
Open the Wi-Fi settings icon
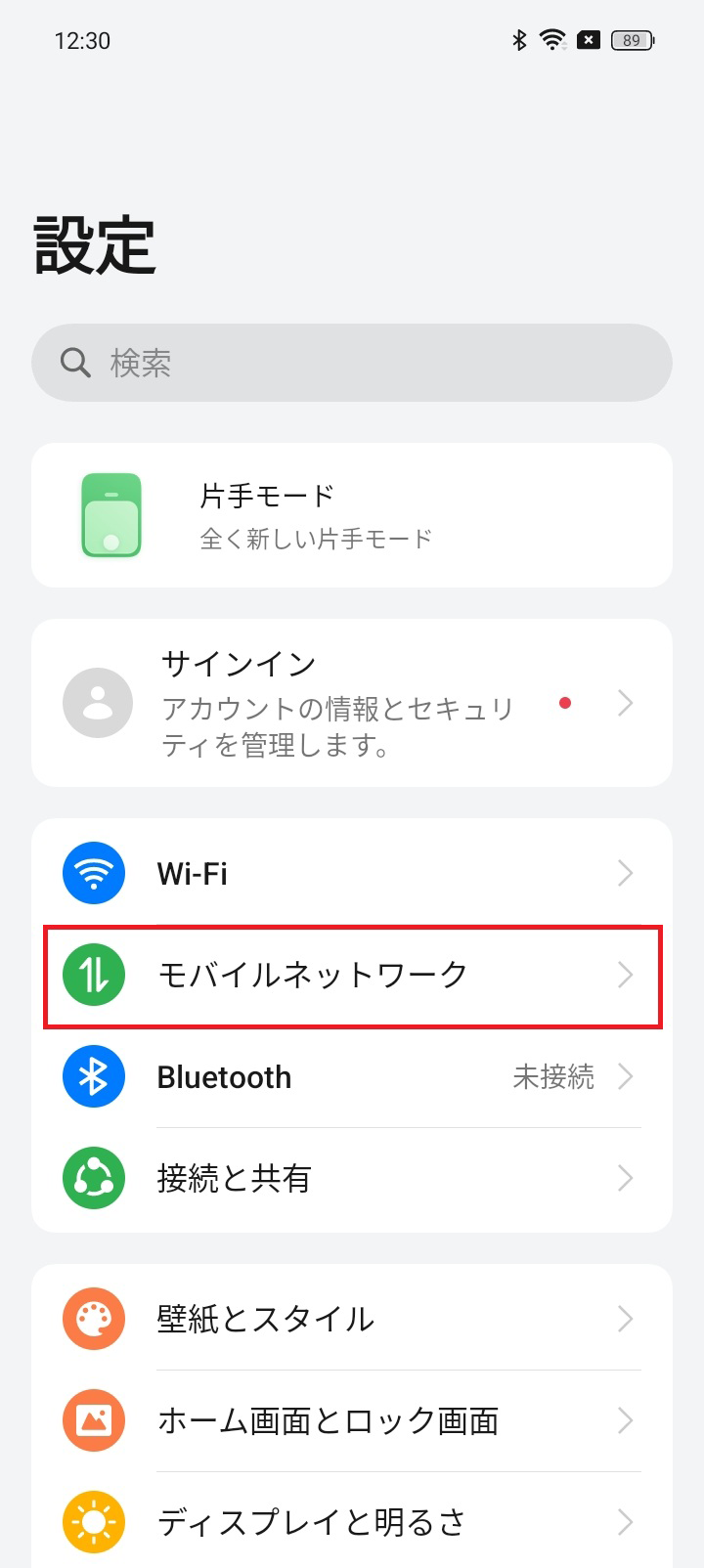tap(93, 872)
